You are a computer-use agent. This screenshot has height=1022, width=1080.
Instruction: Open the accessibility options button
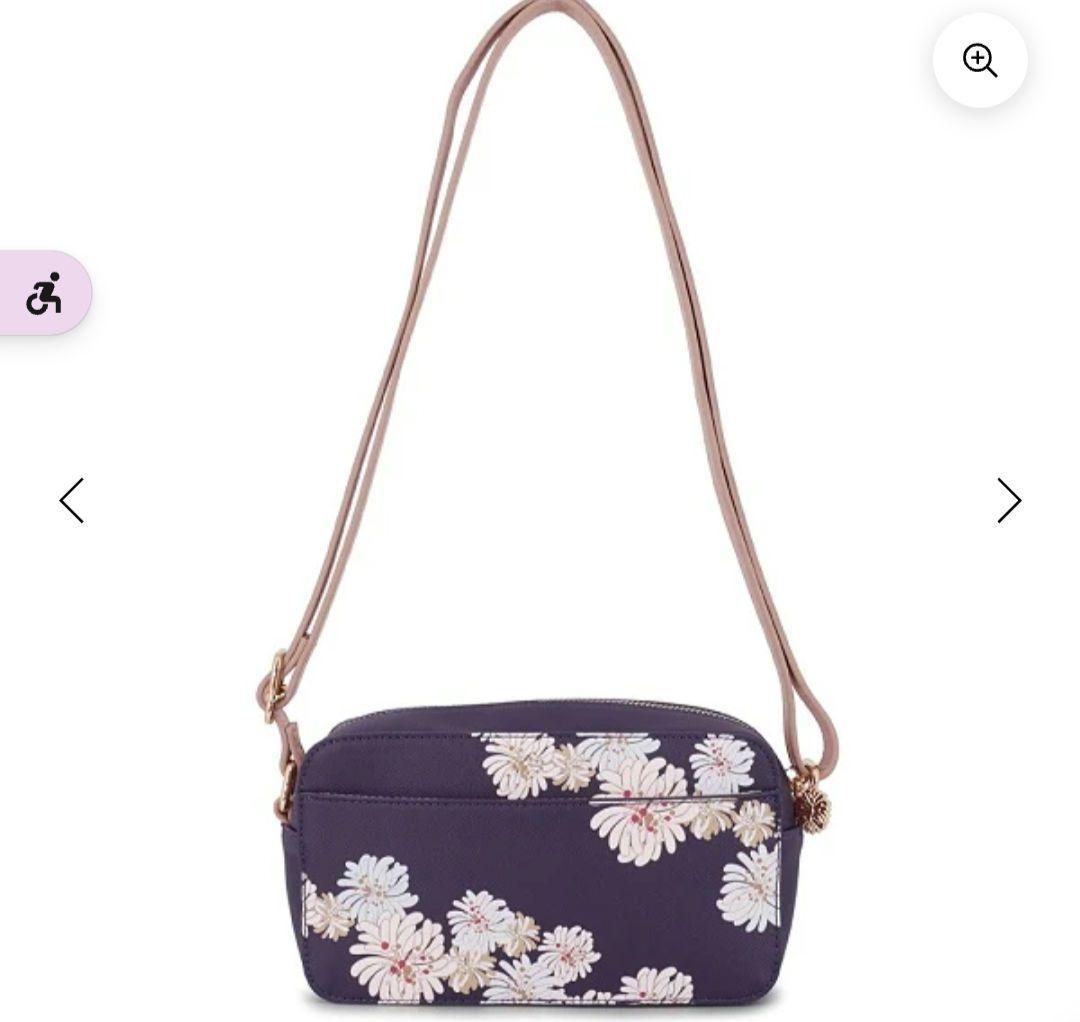(45, 293)
